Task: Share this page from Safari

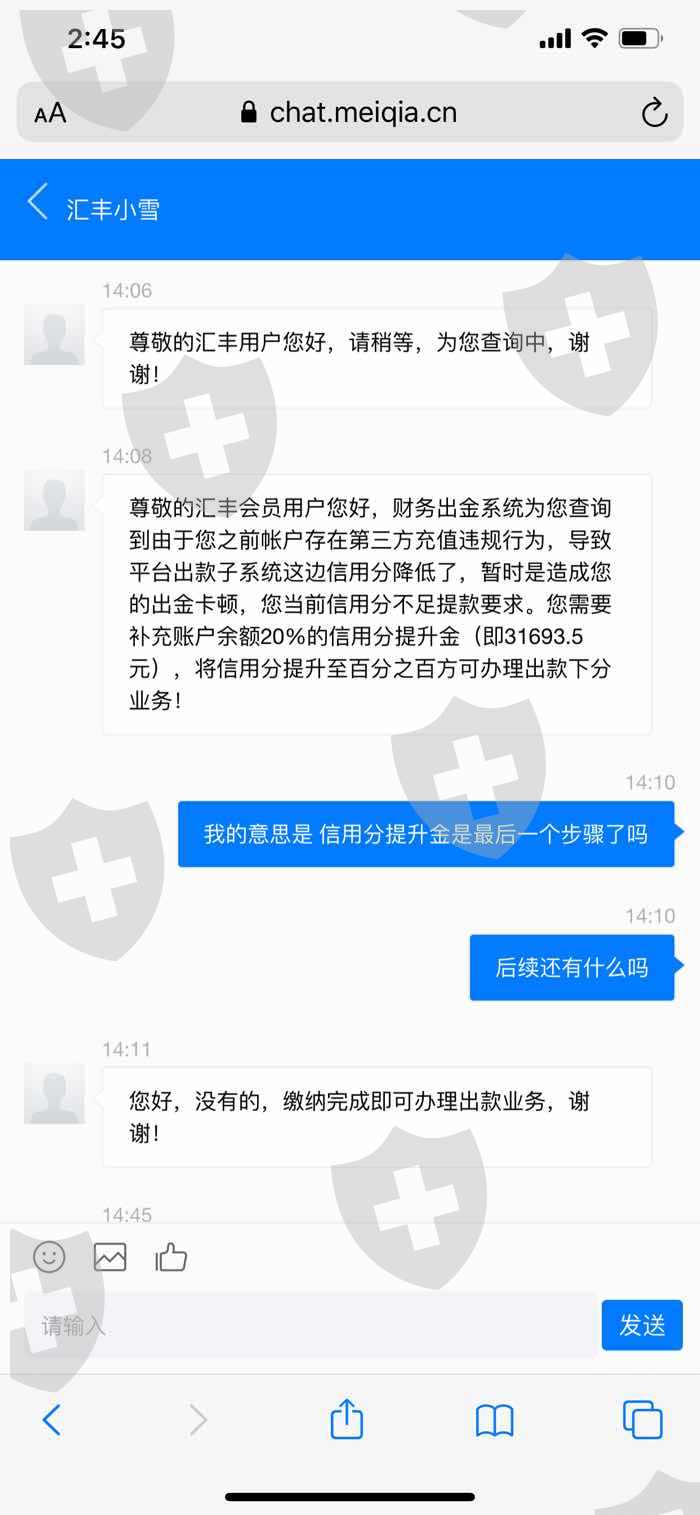Action: pos(346,1418)
